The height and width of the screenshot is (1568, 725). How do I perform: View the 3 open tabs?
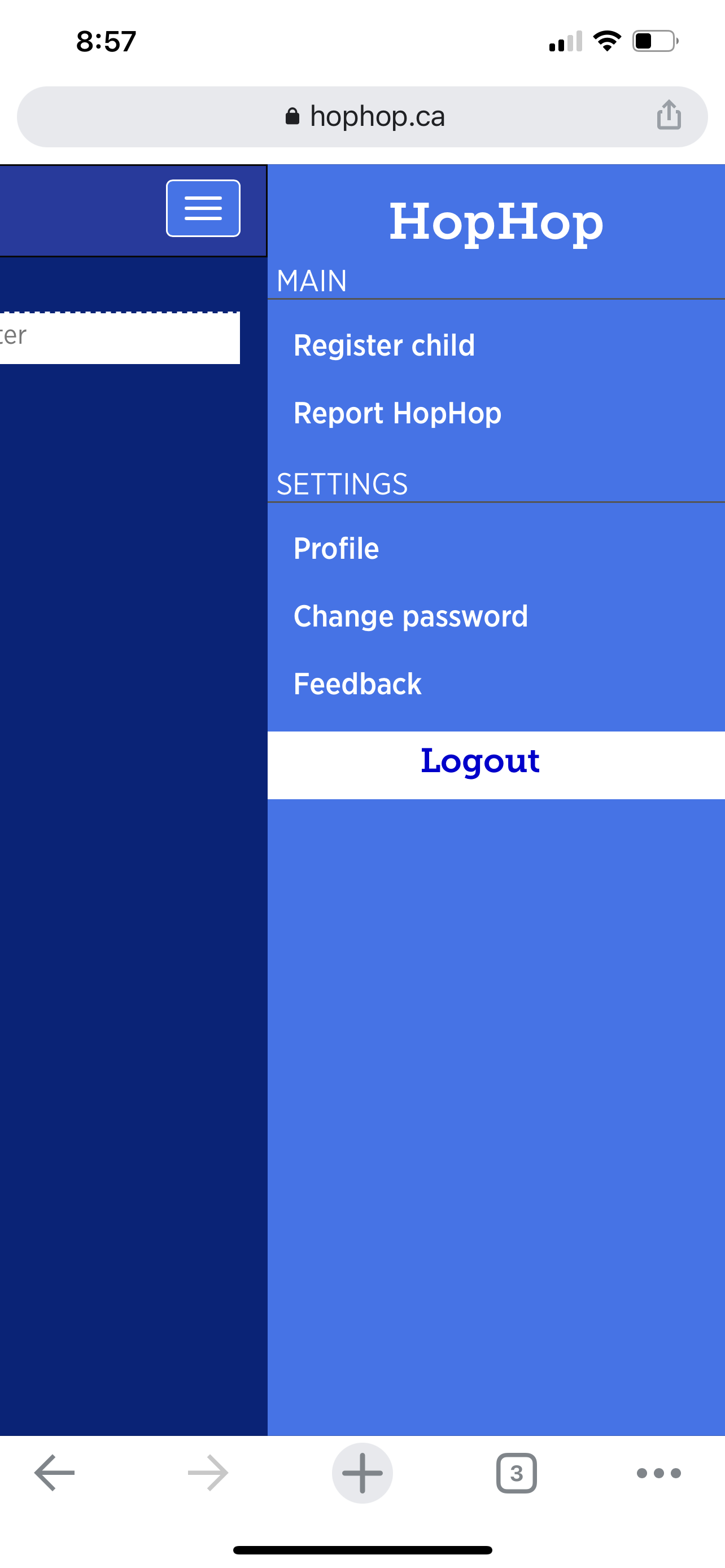point(516,1473)
